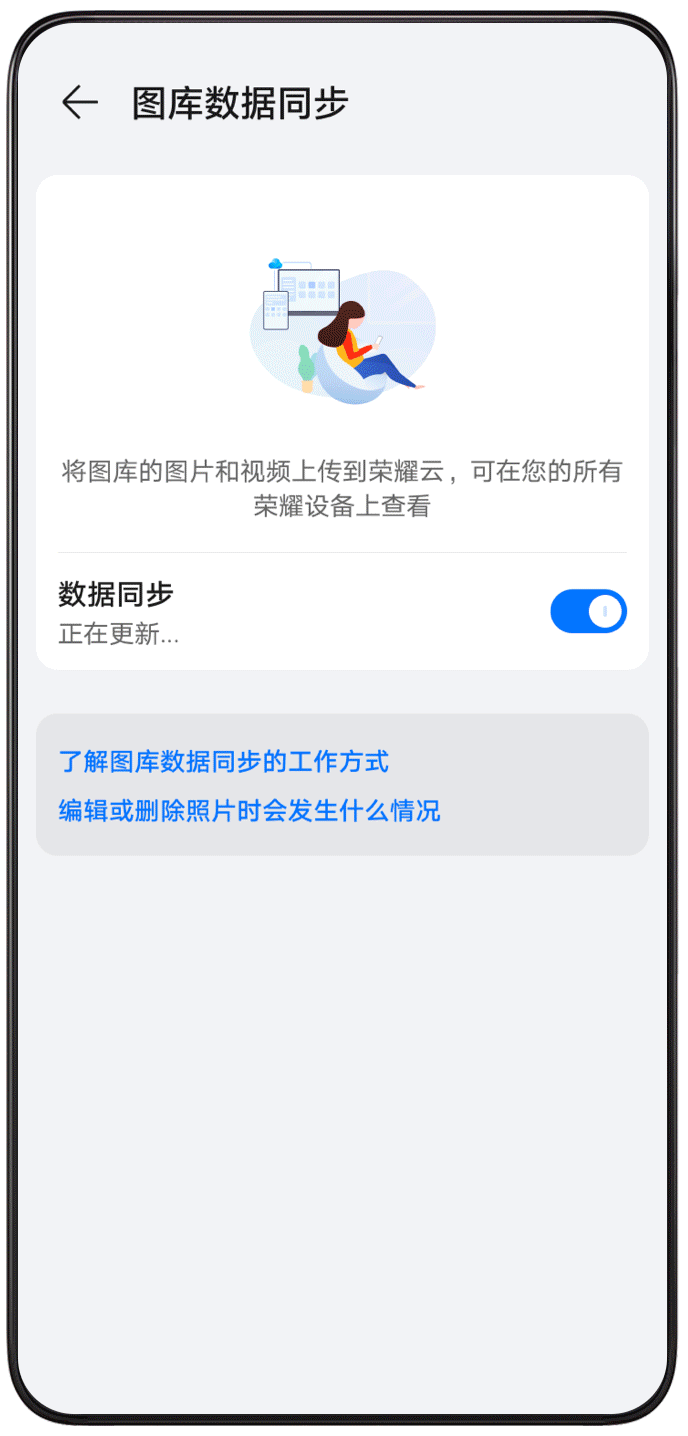The image size is (688, 1436).
Task: Go back from 图库数据同步 page
Action: [x=79, y=103]
